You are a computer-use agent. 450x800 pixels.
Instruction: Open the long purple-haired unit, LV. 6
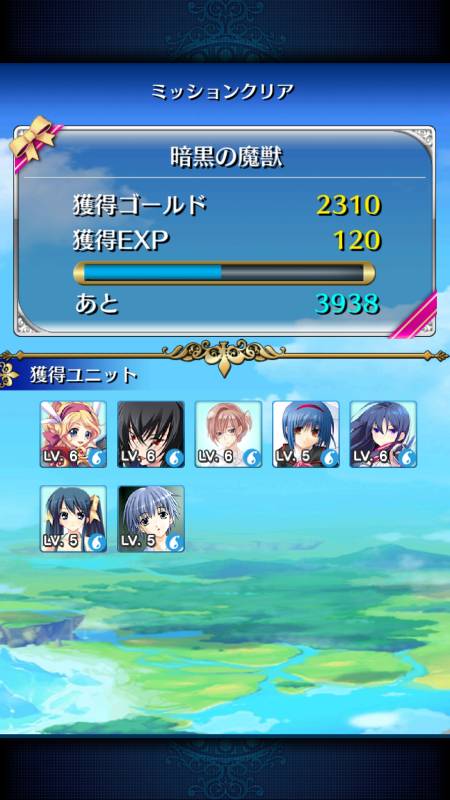tap(383, 434)
